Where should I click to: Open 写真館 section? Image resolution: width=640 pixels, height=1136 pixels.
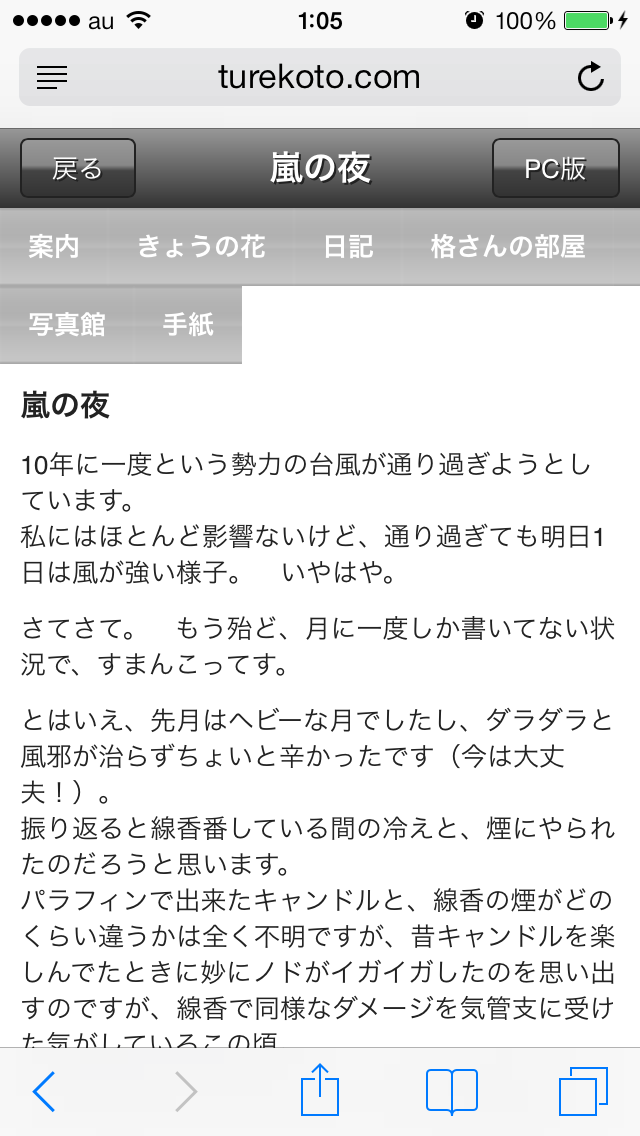tap(67, 325)
